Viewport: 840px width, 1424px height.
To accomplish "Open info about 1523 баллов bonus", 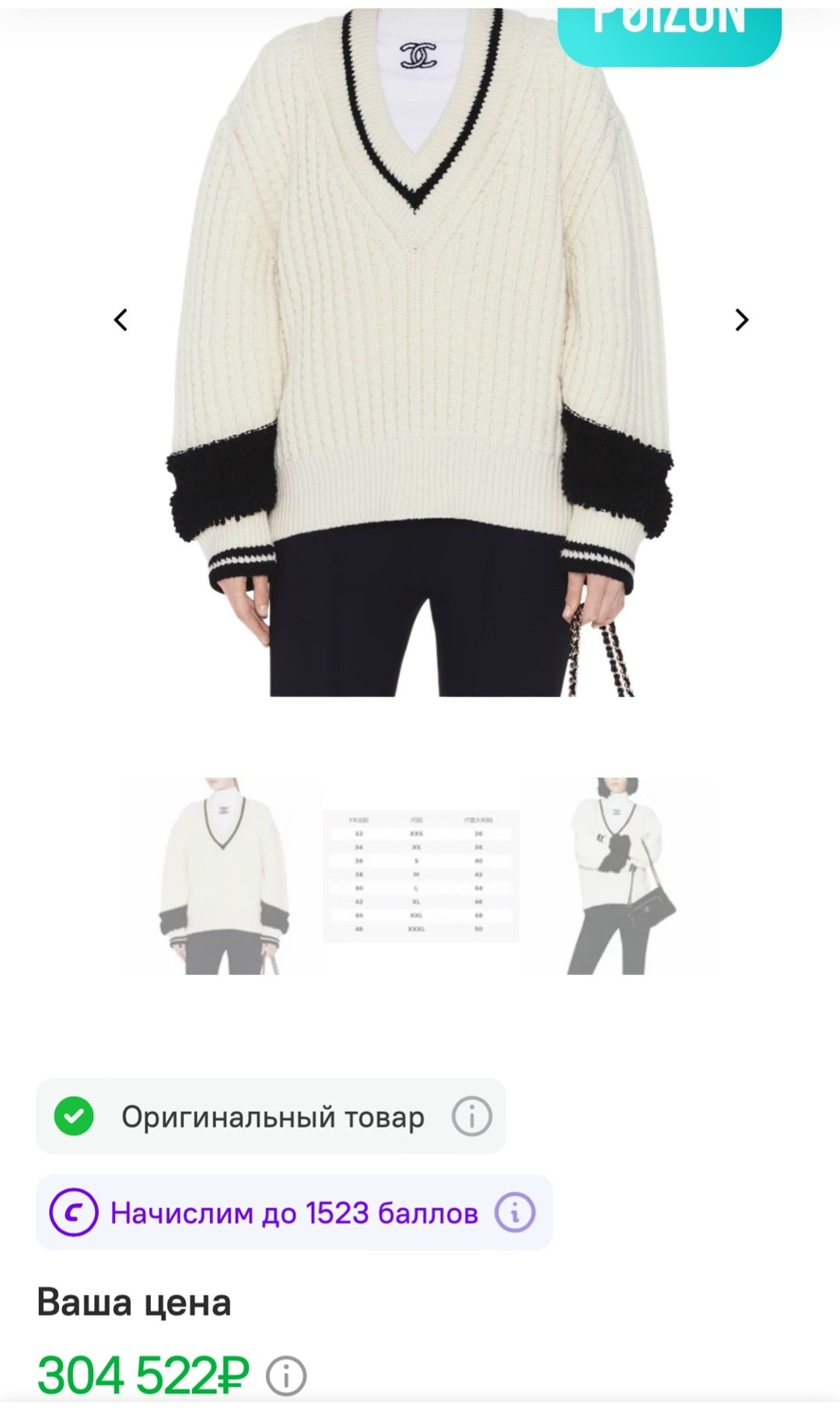I will 515,1212.
